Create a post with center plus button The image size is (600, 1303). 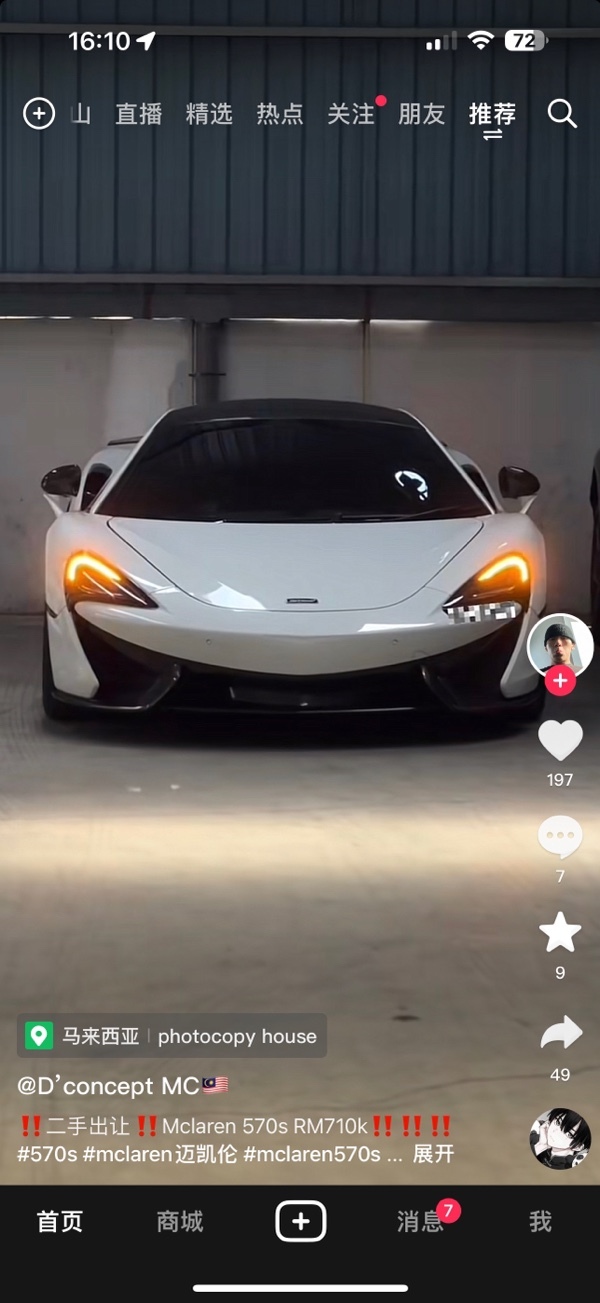click(x=301, y=1221)
